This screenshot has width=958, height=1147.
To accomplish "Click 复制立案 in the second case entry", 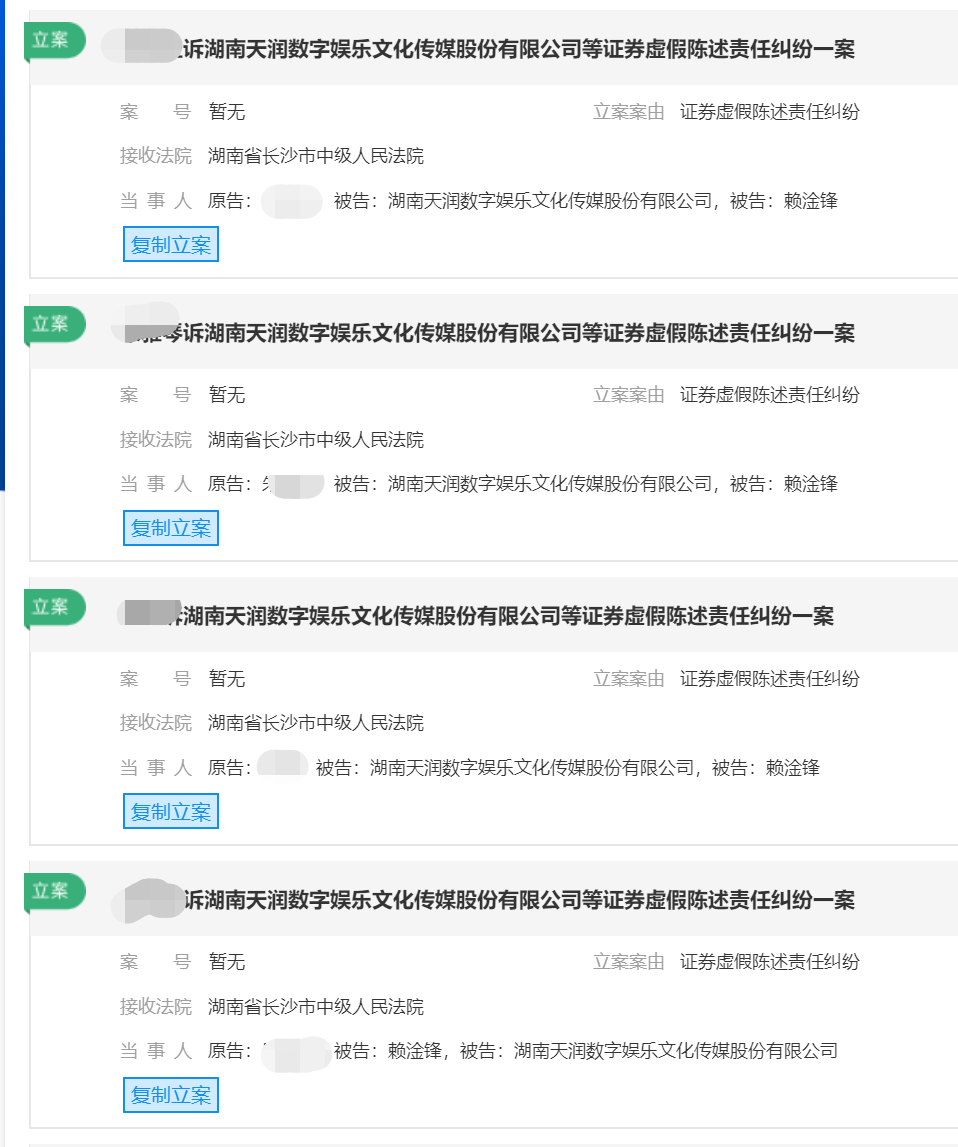I will tap(170, 527).
